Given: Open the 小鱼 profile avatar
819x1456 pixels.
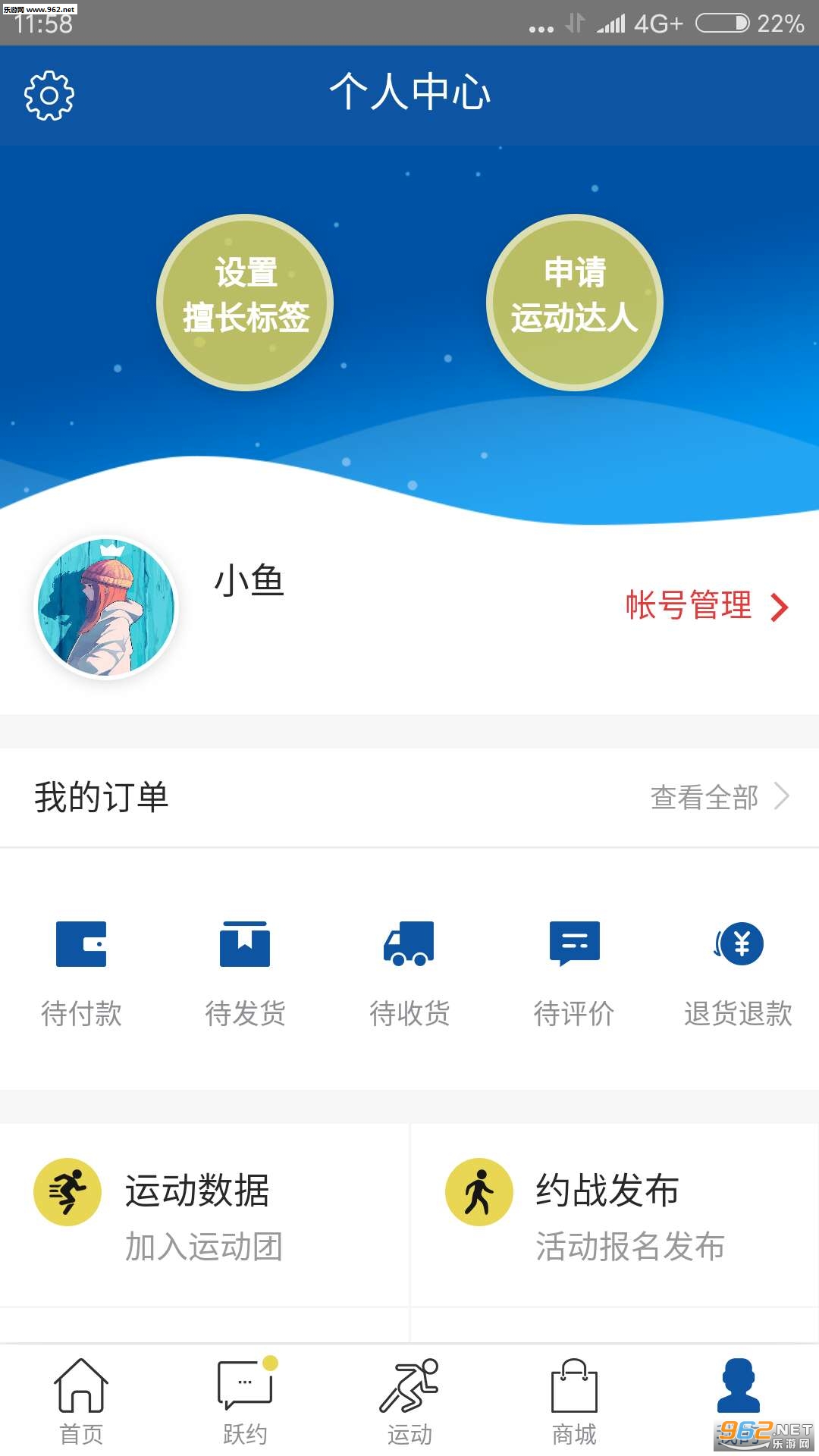Looking at the screenshot, I should click(107, 607).
